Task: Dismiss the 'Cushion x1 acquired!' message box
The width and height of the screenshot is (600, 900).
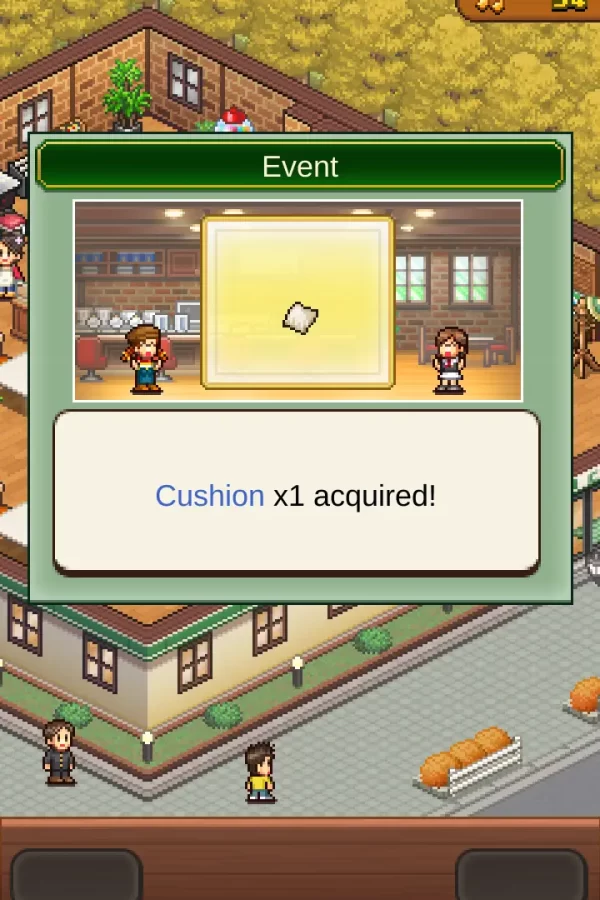Action: 296,494
